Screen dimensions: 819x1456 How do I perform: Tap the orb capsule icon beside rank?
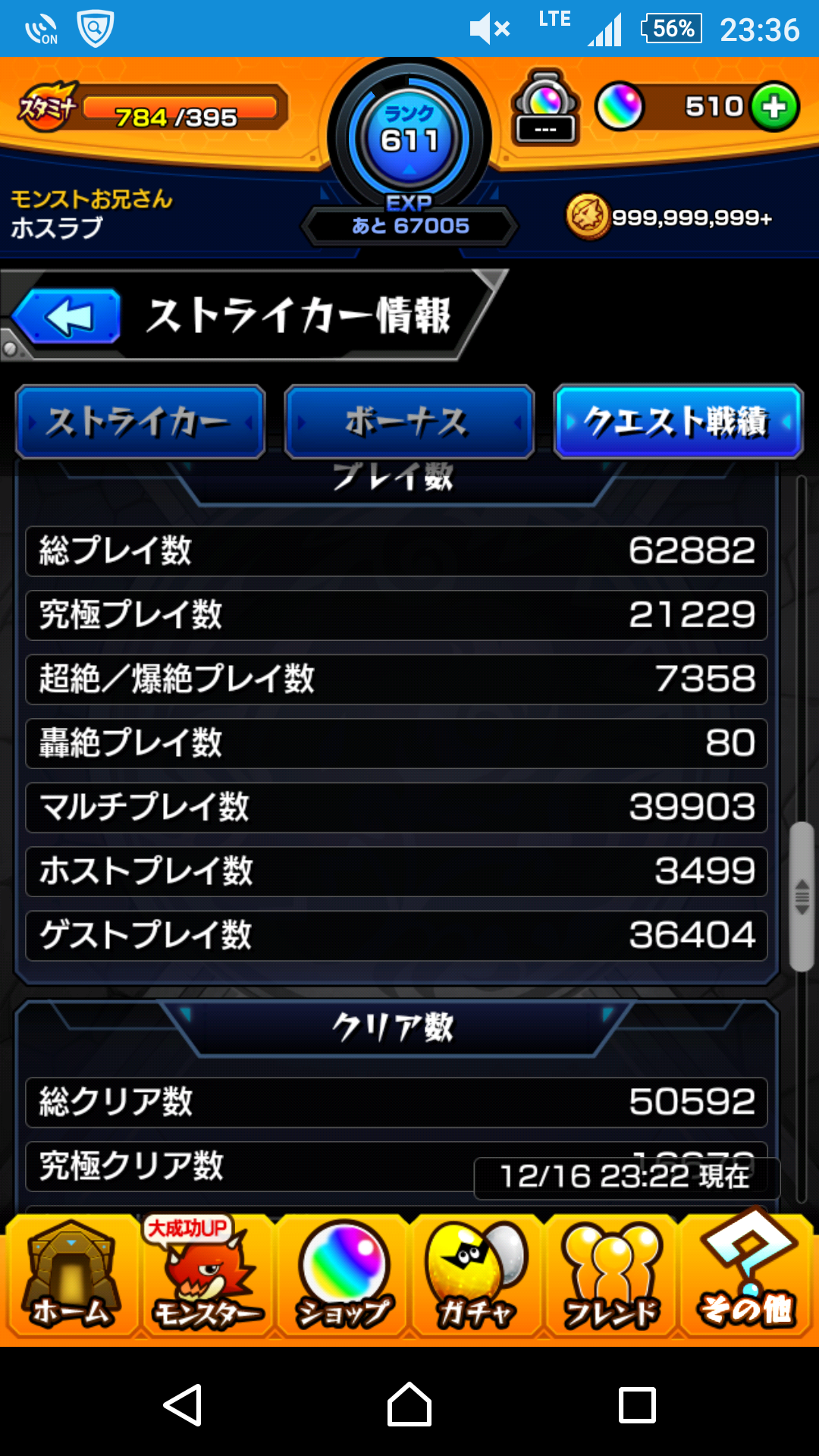[545, 108]
